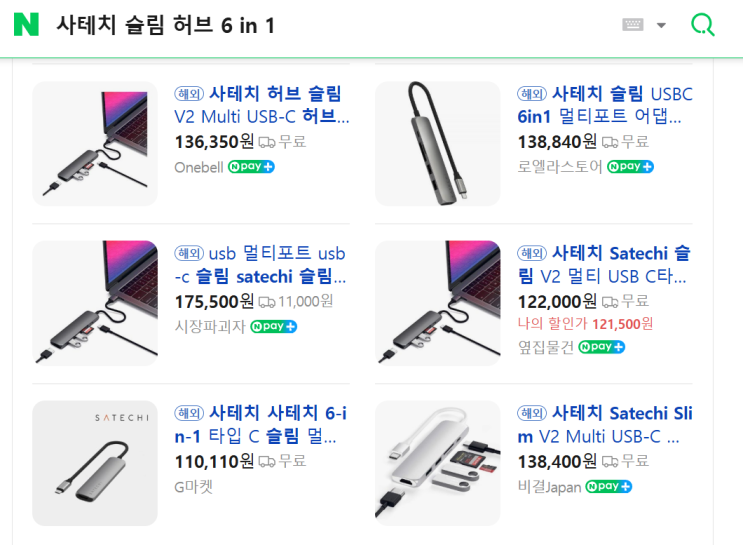The width and height of the screenshot is (743, 545).
Task: View product image of Onebell hub
Action: click(95, 143)
